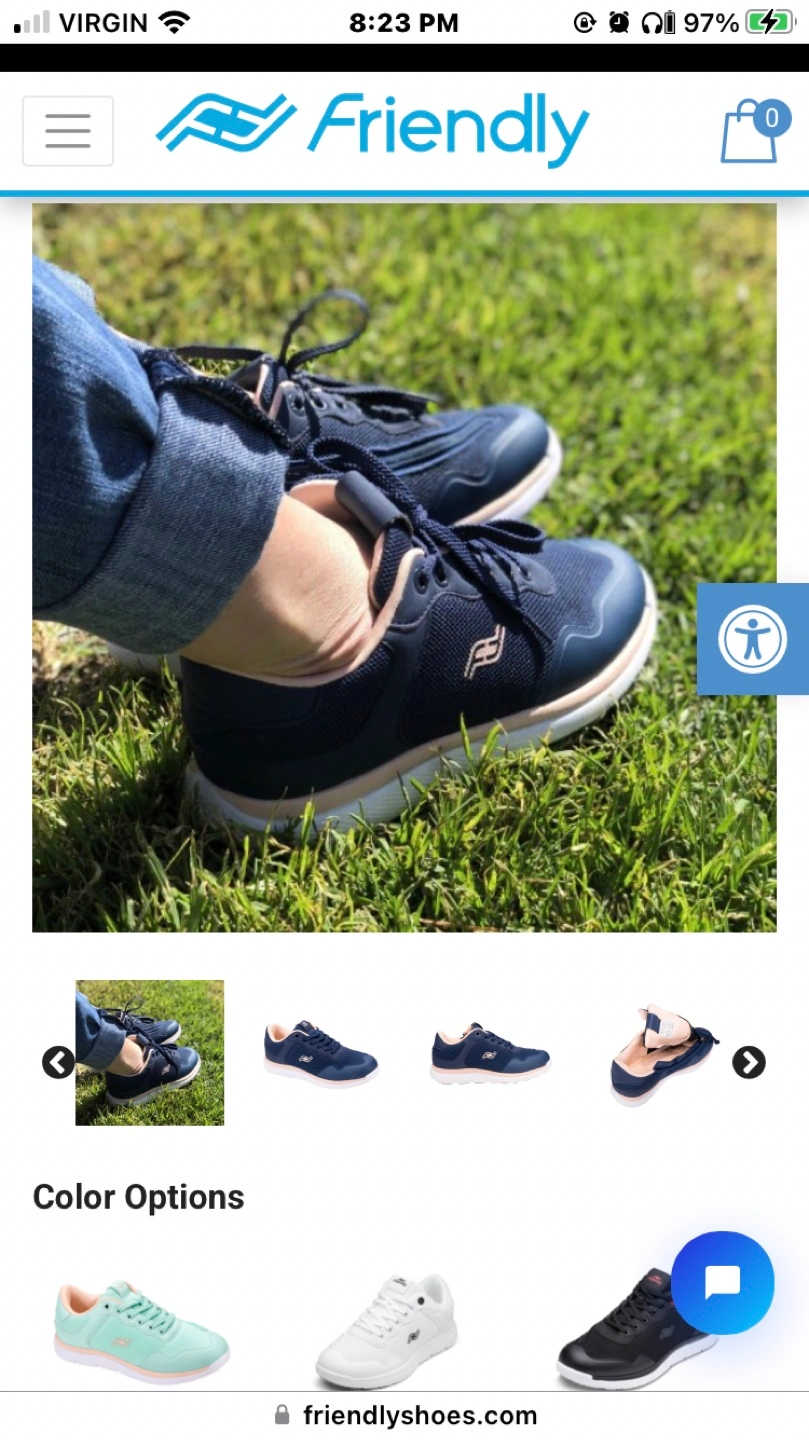Viewport: 809px width, 1440px height.
Task: Select the right-facing navy shoe thumbnail
Action: (x=490, y=1055)
